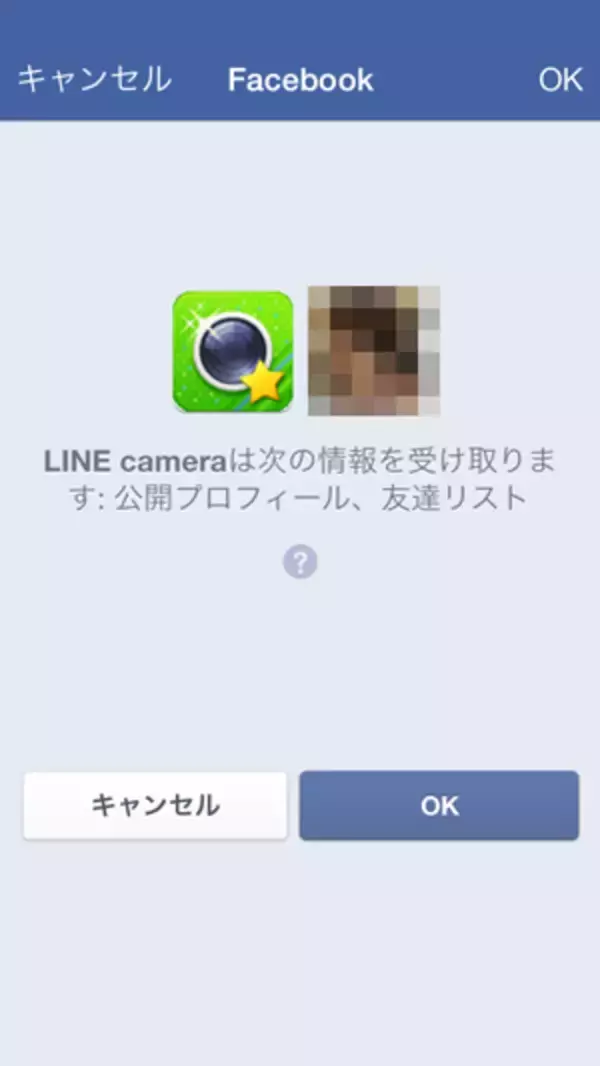The width and height of the screenshot is (600, 1066).
Task: Open the question mark help icon
Action: (x=300, y=562)
